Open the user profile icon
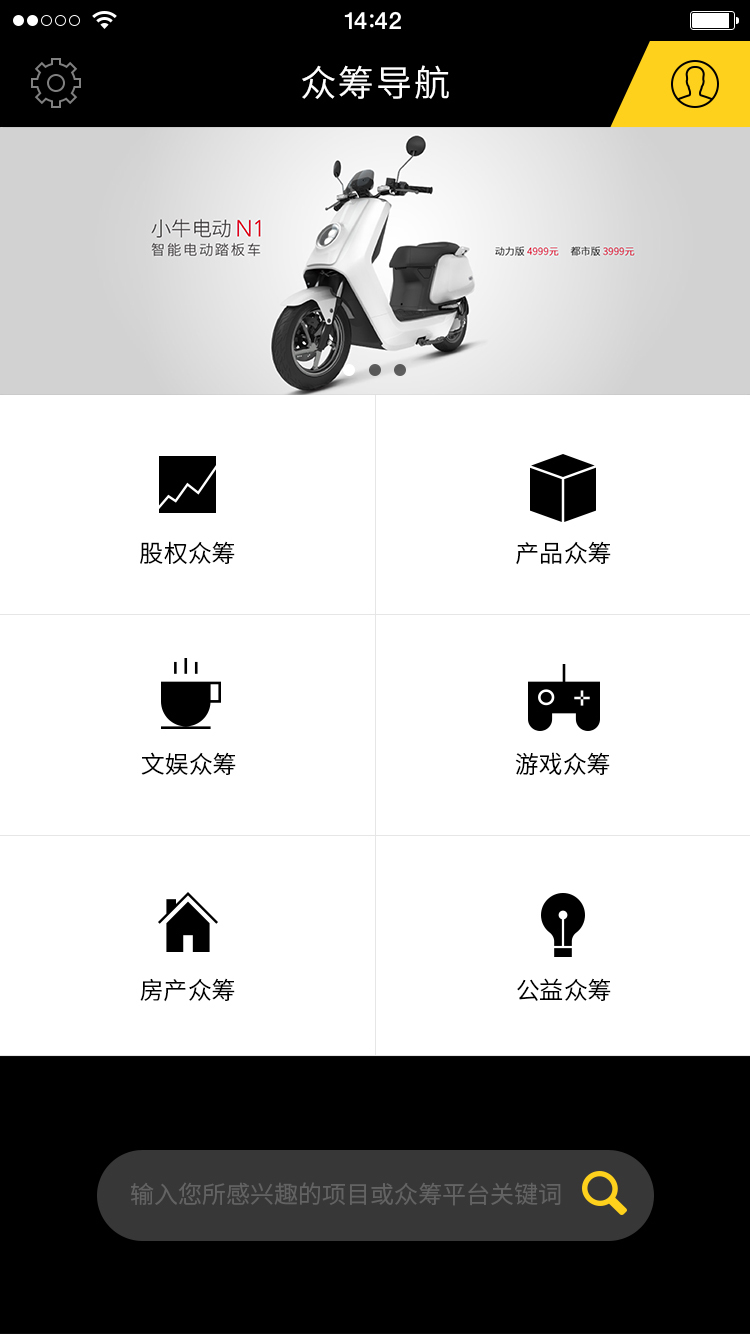Viewport: 750px width, 1334px height. 694,84
